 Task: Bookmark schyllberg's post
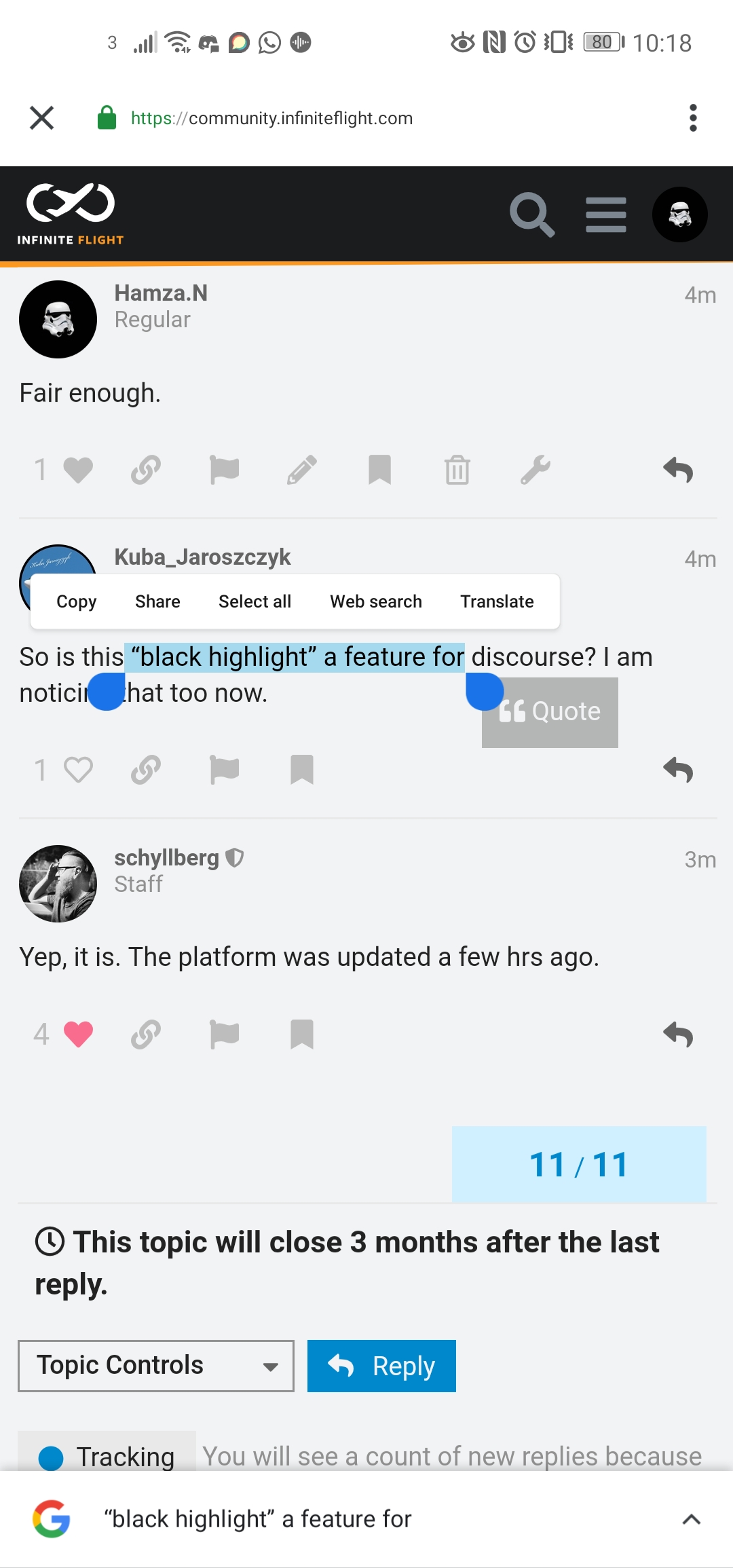click(x=301, y=1034)
